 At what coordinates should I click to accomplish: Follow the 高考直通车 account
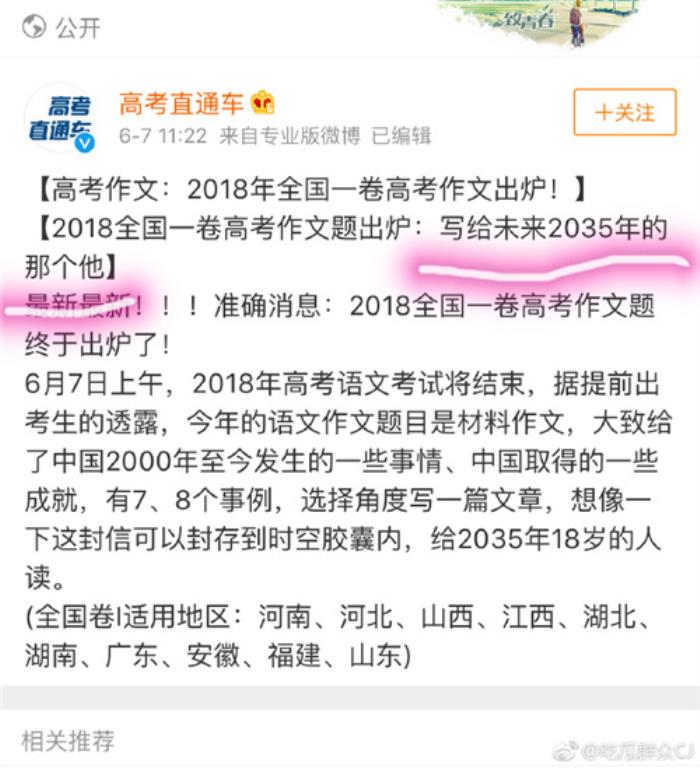[x=624, y=112]
